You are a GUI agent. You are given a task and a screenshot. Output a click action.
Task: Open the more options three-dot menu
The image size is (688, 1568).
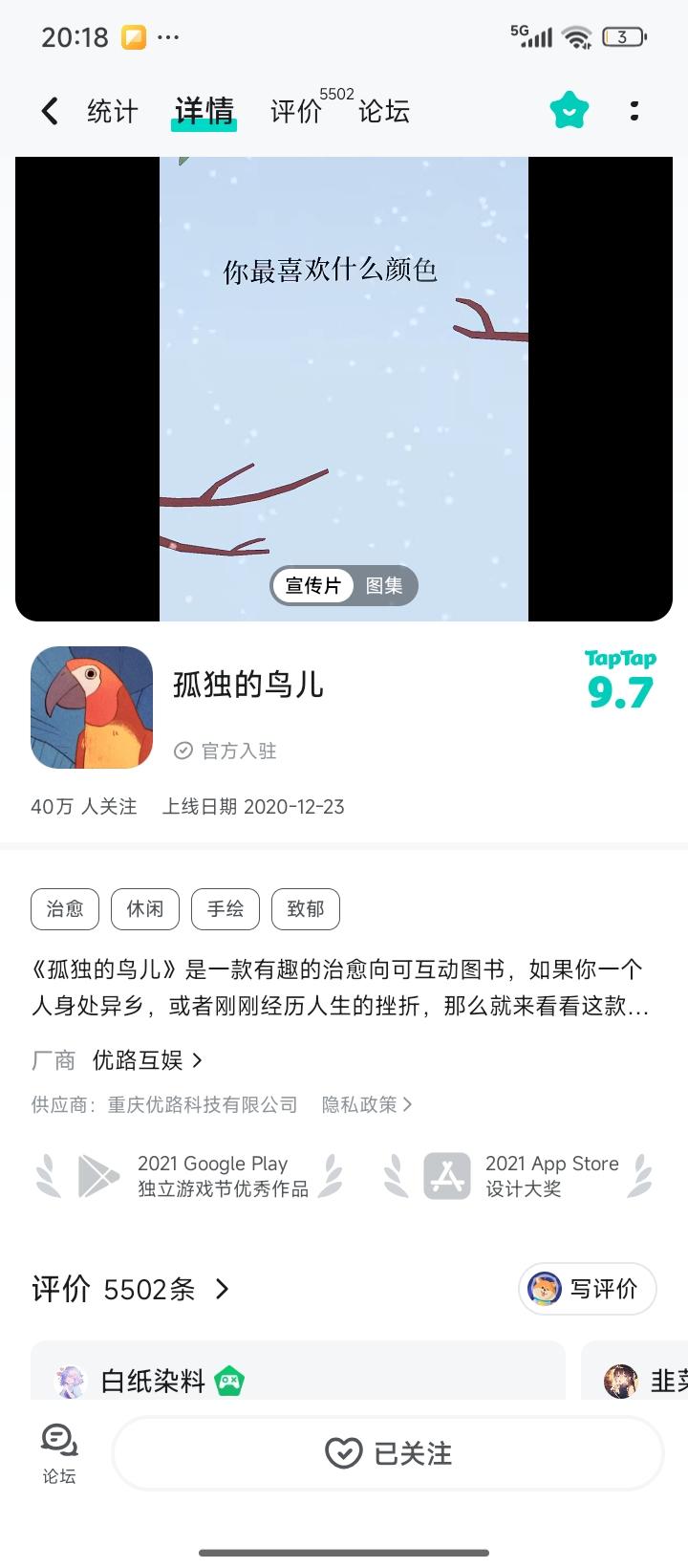pos(634,110)
